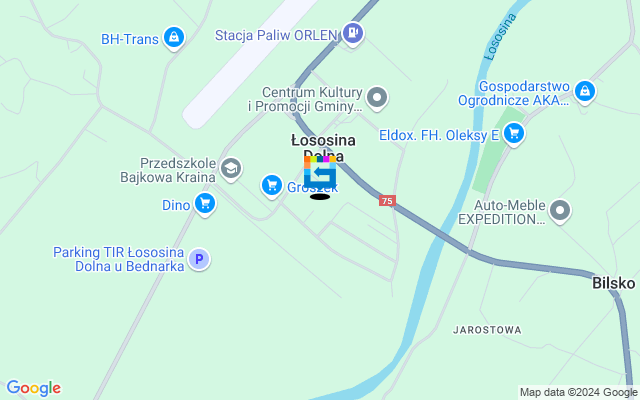Viewport: 640px width, 400px height.
Task: Open Przedszkole Bajkowa Kraina school marker
Action: click(231, 168)
